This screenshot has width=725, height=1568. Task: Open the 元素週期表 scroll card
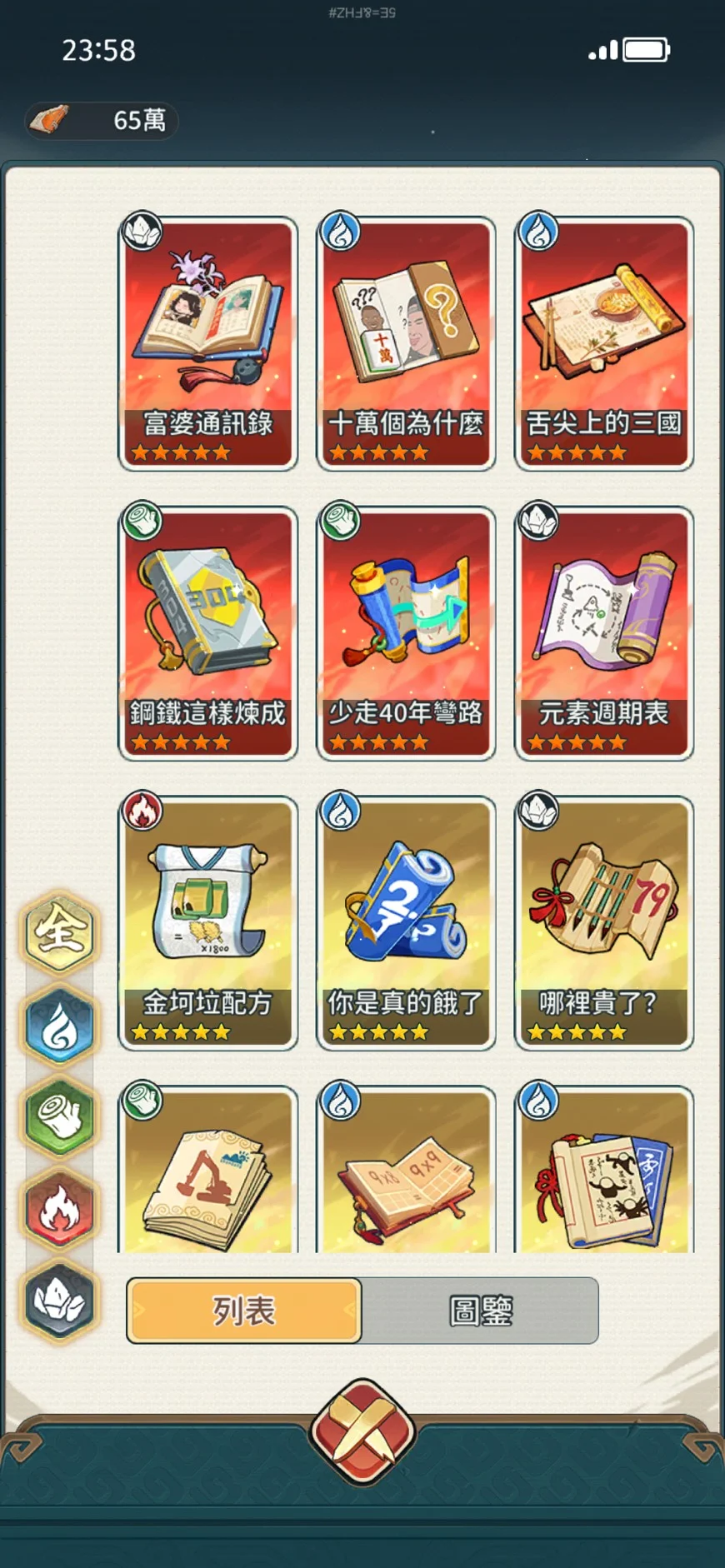pos(604,633)
